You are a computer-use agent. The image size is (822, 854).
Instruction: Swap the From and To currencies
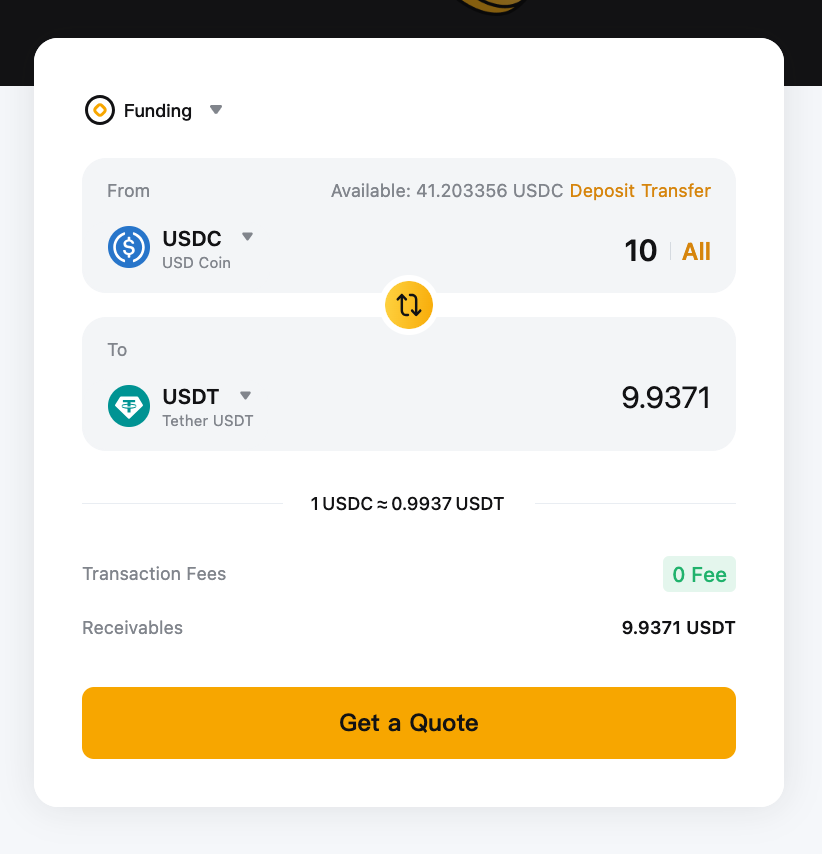click(x=409, y=305)
